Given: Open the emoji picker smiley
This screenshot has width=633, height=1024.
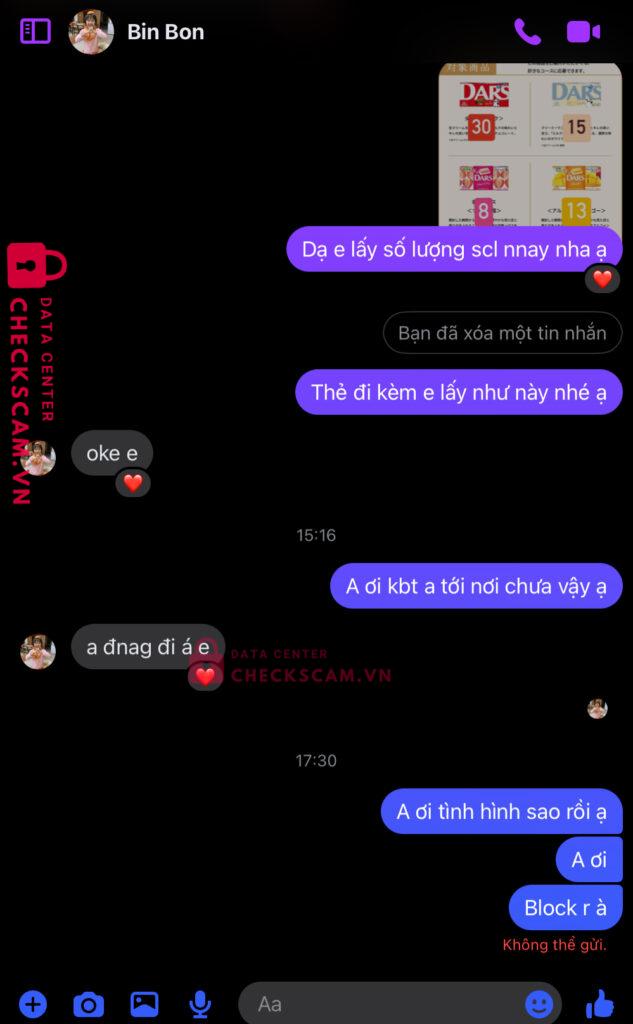Looking at the screenshot, I should pos(539,1003).
